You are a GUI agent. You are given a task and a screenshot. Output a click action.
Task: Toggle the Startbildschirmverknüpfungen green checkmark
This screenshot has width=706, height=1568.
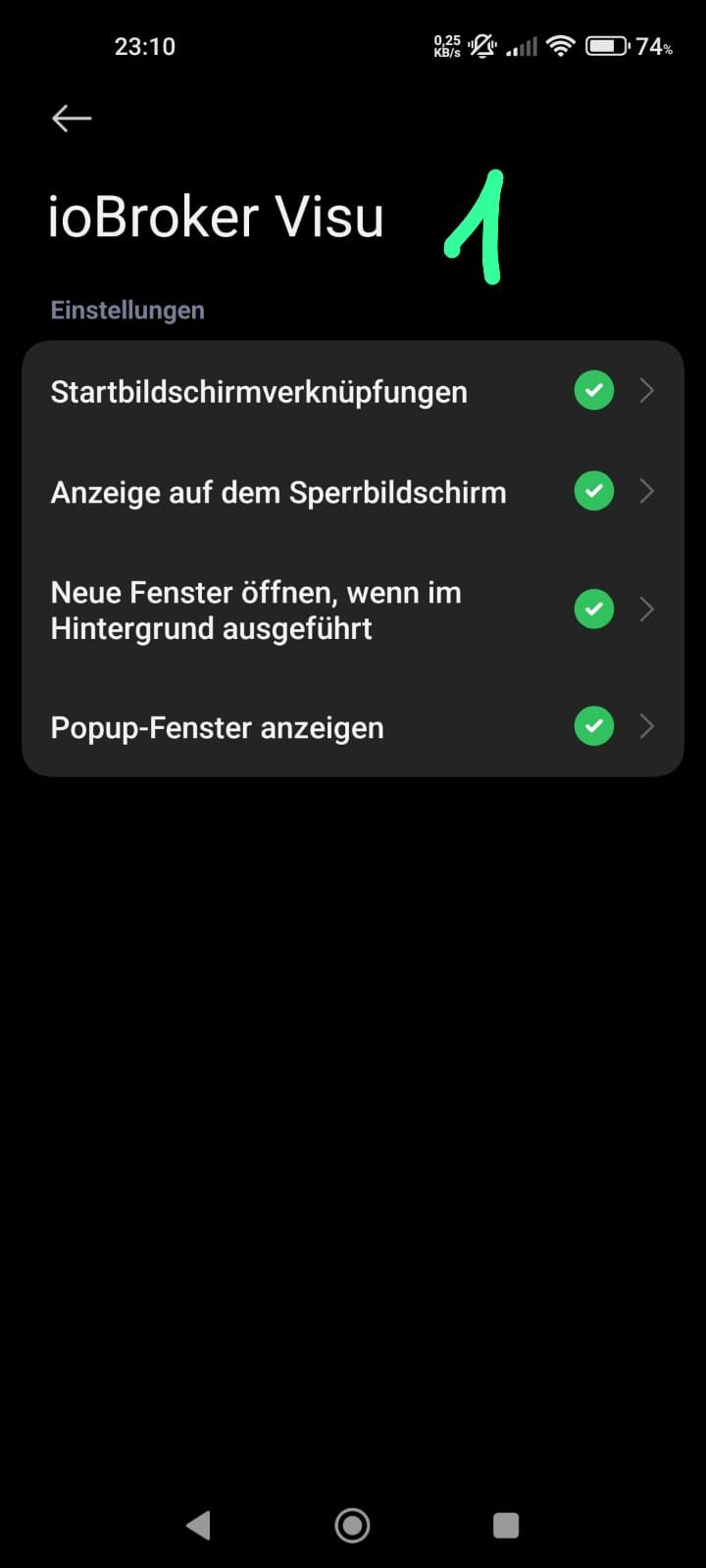(x=593, y=390)
